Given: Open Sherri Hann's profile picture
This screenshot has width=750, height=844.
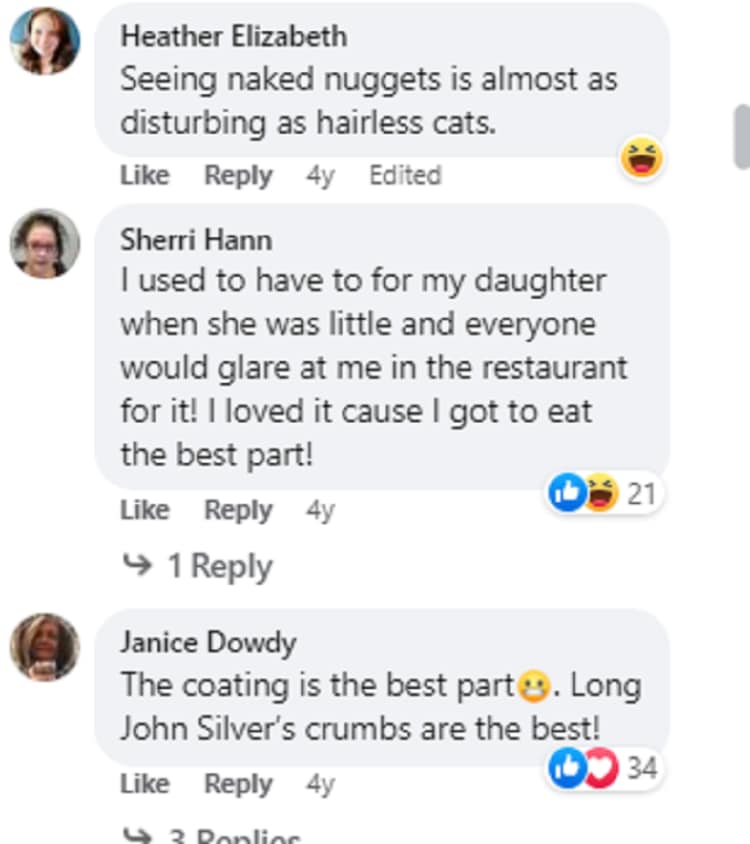Looking at the screenshot, I should [x=45, y=243].
